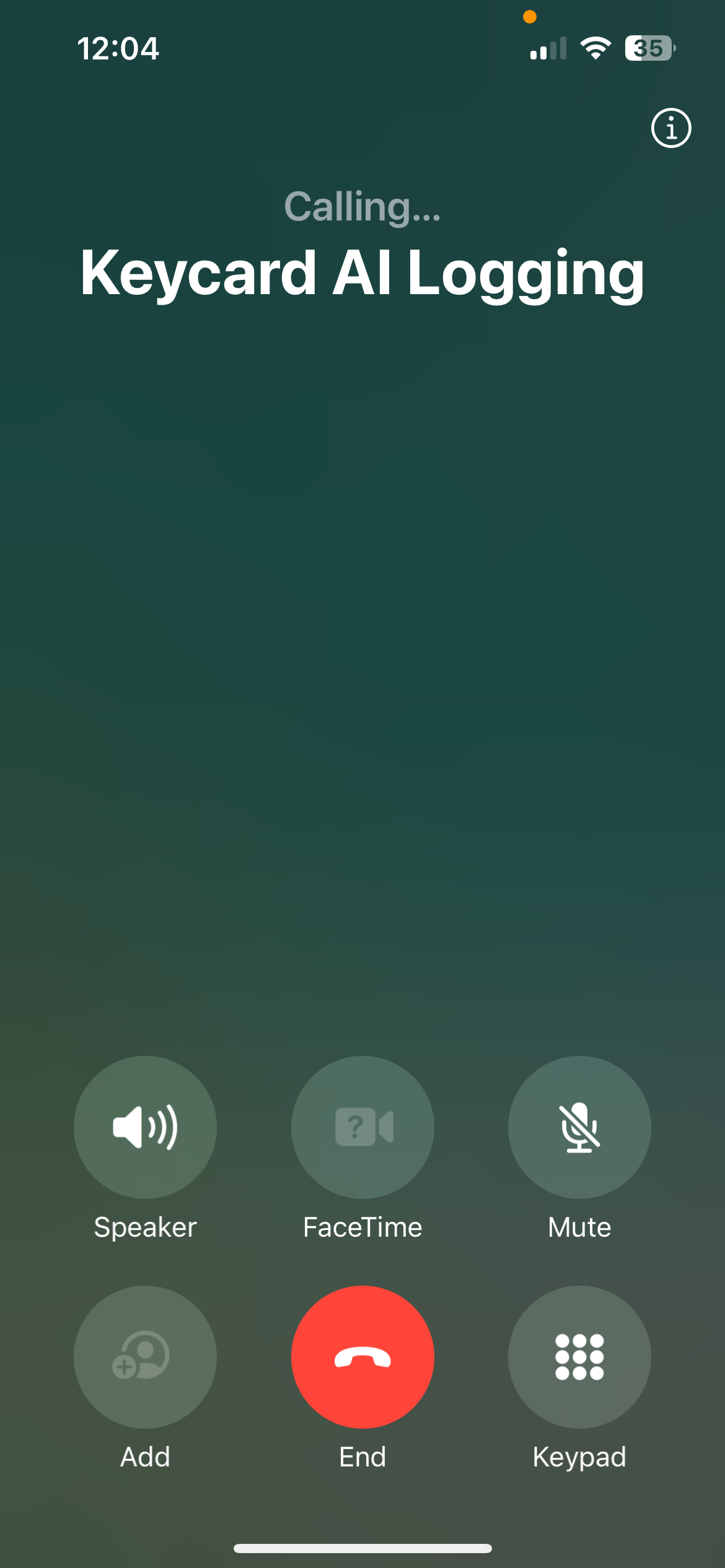Turn on the Speaker
Viewport: 725px width, 1568px height.
tap(145, 1126)
